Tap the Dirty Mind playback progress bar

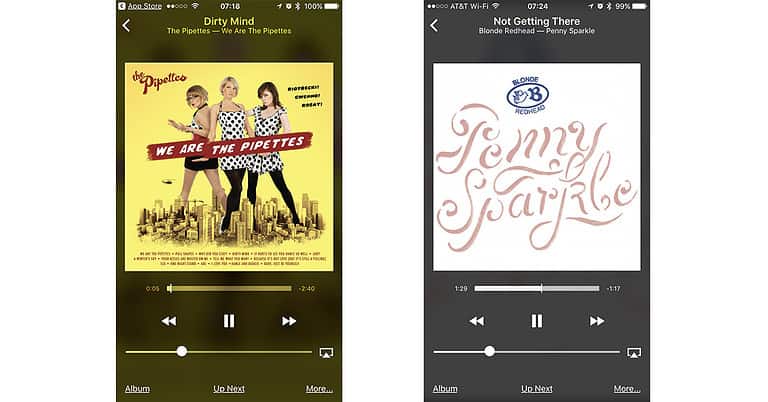tap(230, 288)
